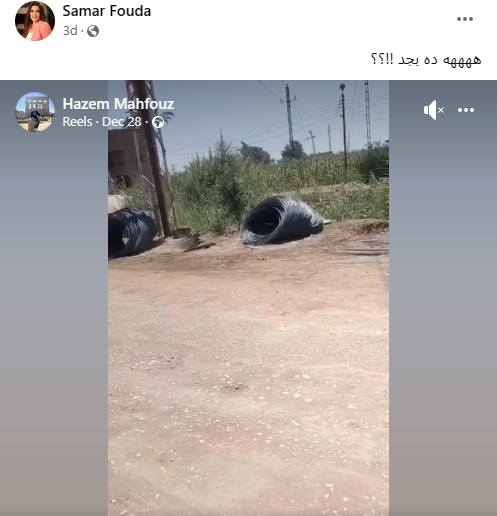The height and width of the screenshot is (516, 497).
Task: Open the reel's three-dot options menu
Action: click(466, 110)
